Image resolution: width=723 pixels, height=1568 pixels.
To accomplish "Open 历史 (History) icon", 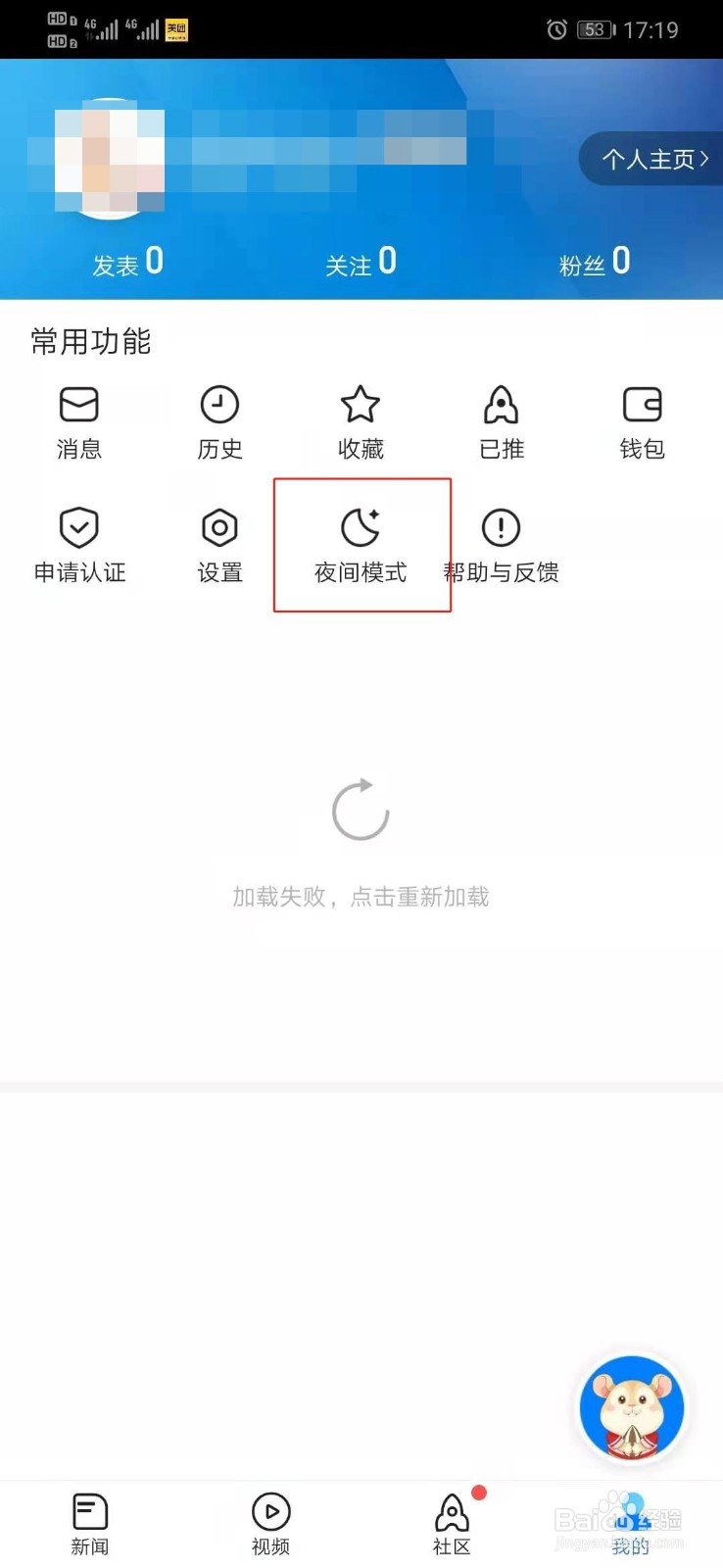I will click(x=219, y=416).
